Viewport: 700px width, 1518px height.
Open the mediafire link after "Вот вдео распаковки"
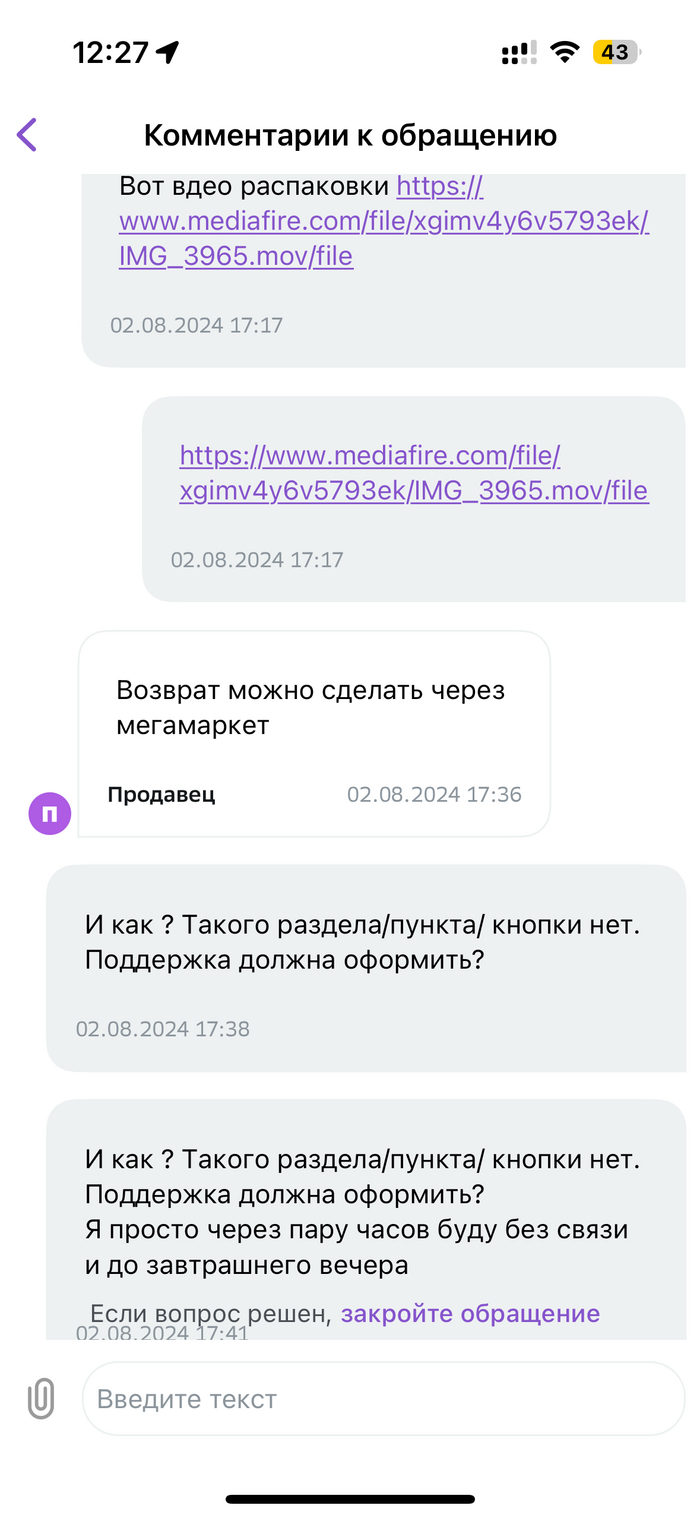pyautogui.click(x=384, y=221)
